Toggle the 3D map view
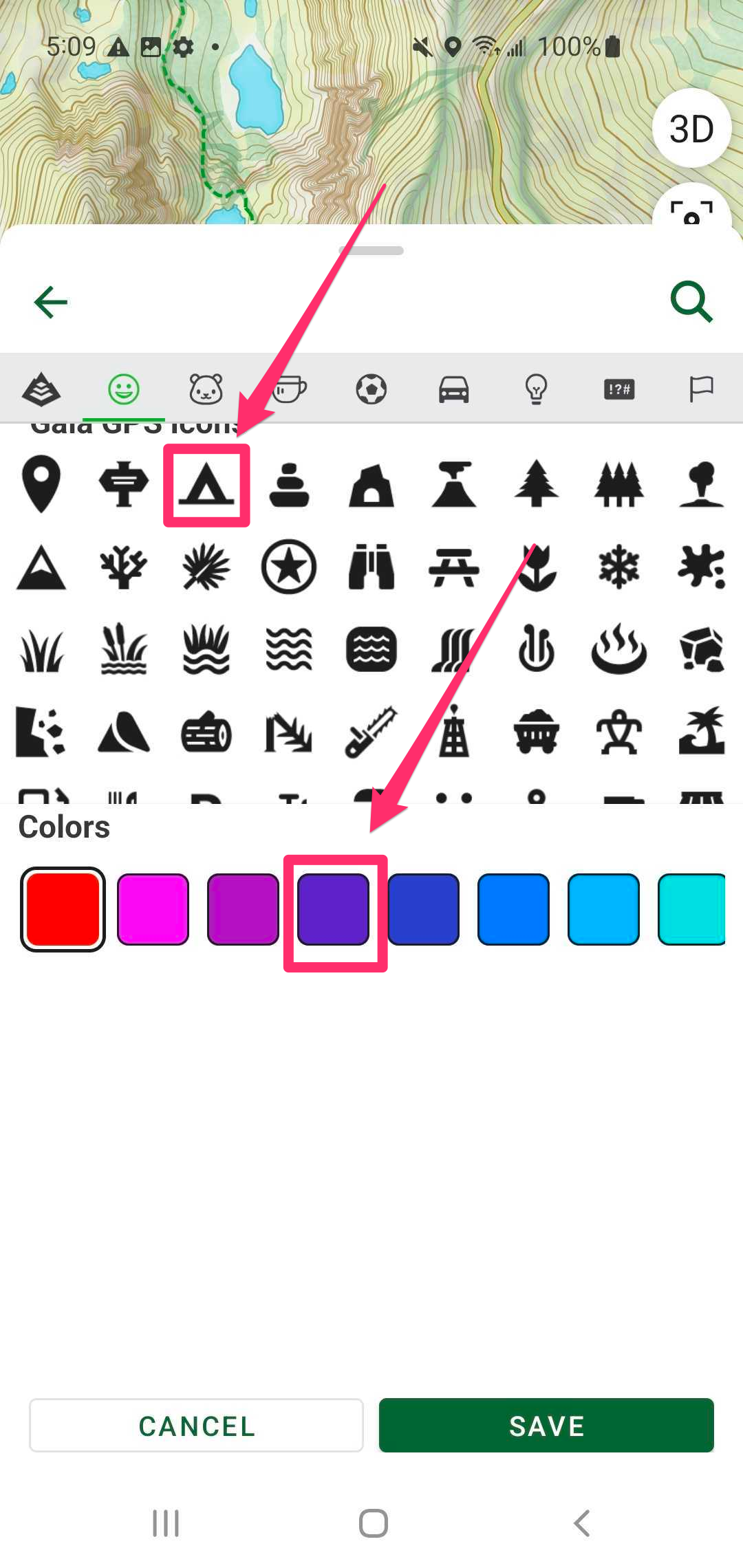Viewport: 743px width, 1568px height. [691, 129]
